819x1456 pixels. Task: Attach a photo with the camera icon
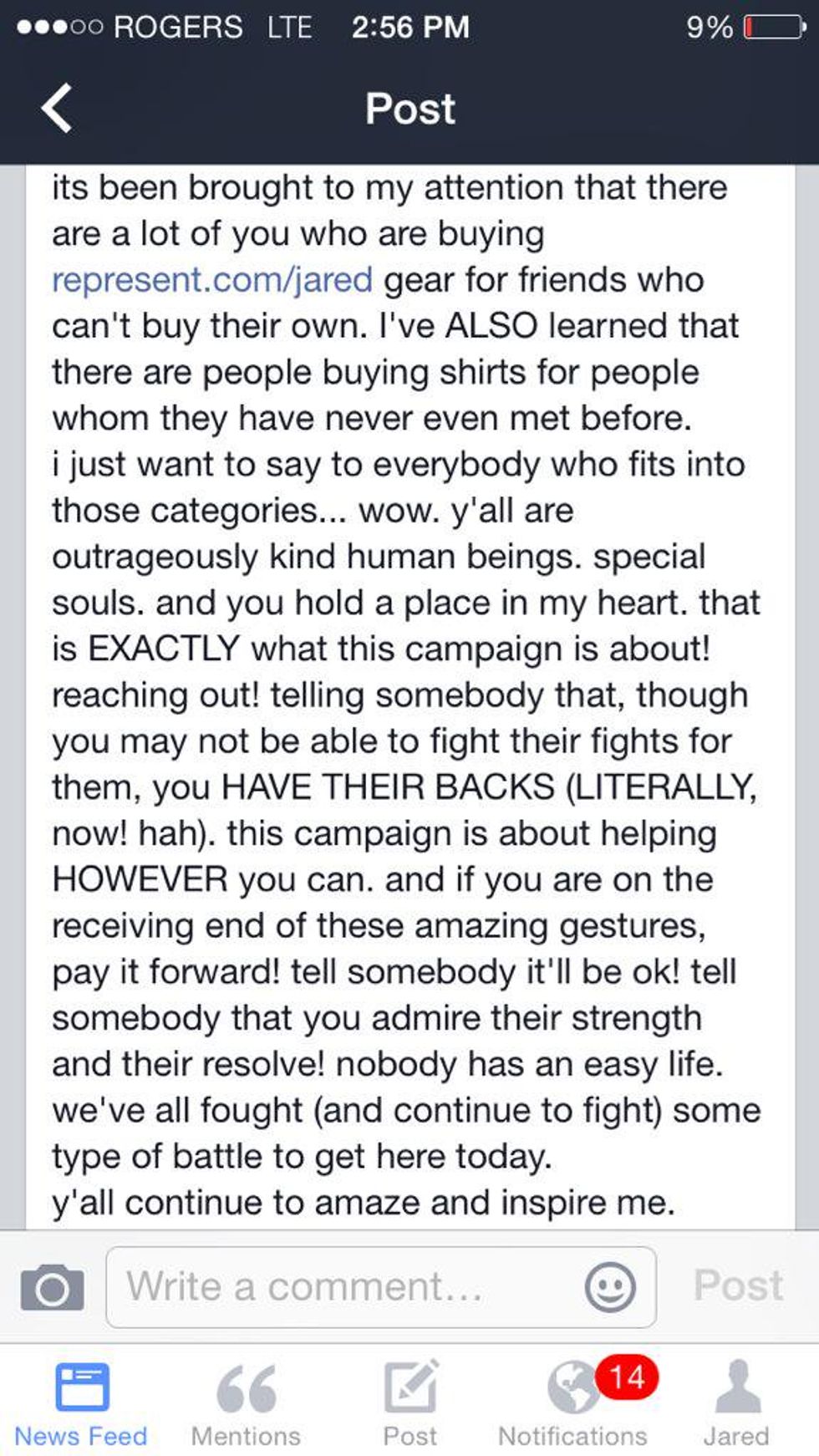point(52,1287)
